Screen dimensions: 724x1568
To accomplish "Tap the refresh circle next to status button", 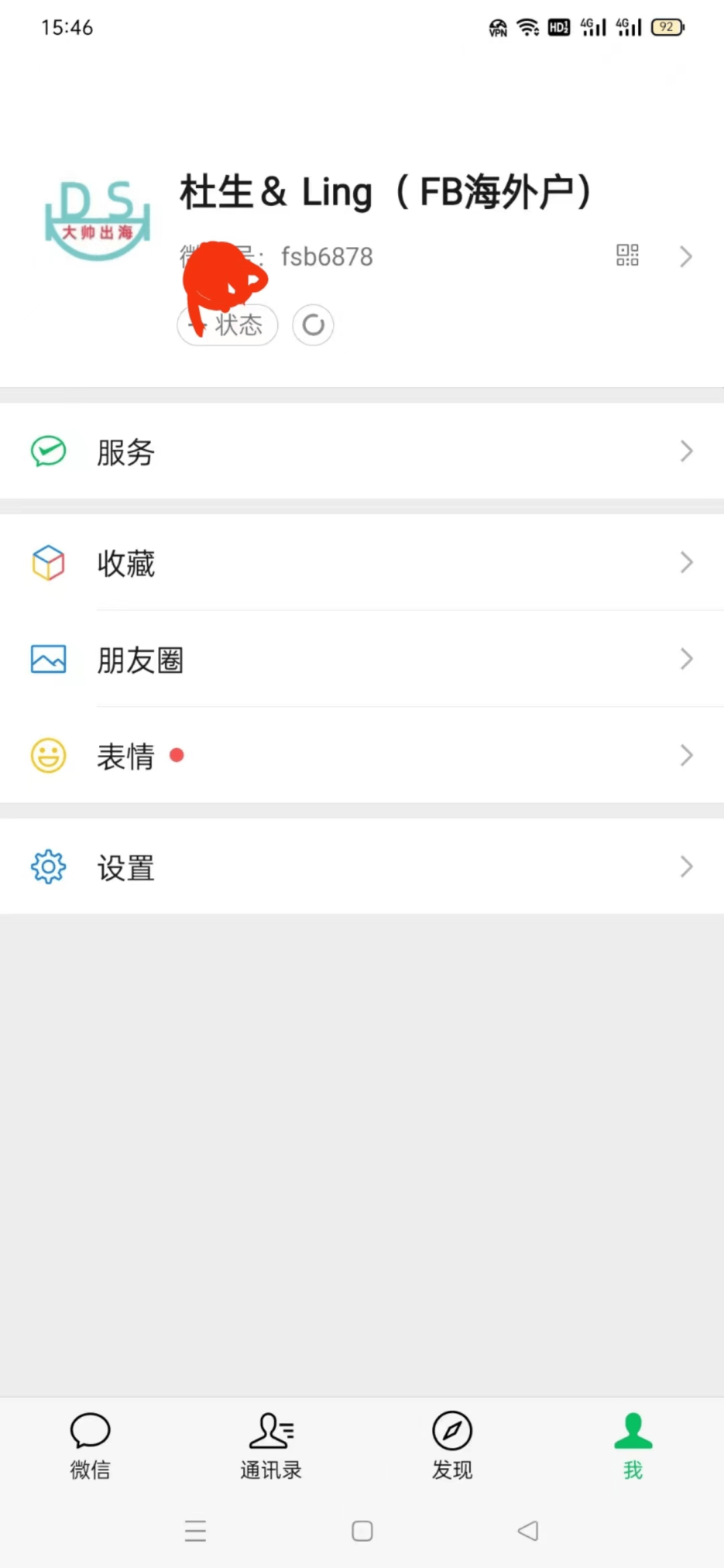I will [x=312, y=324].
